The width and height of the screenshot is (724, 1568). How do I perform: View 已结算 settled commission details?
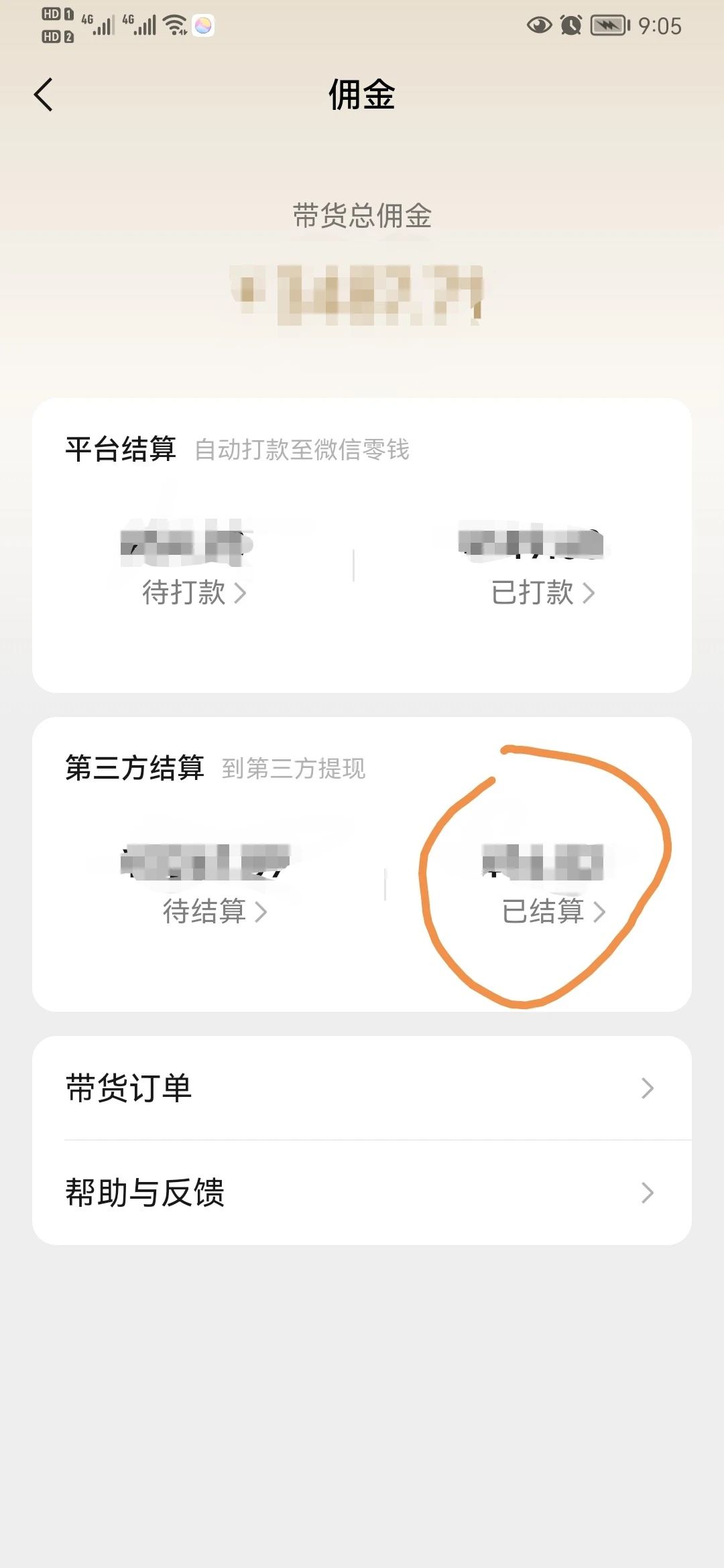[554, 911]
